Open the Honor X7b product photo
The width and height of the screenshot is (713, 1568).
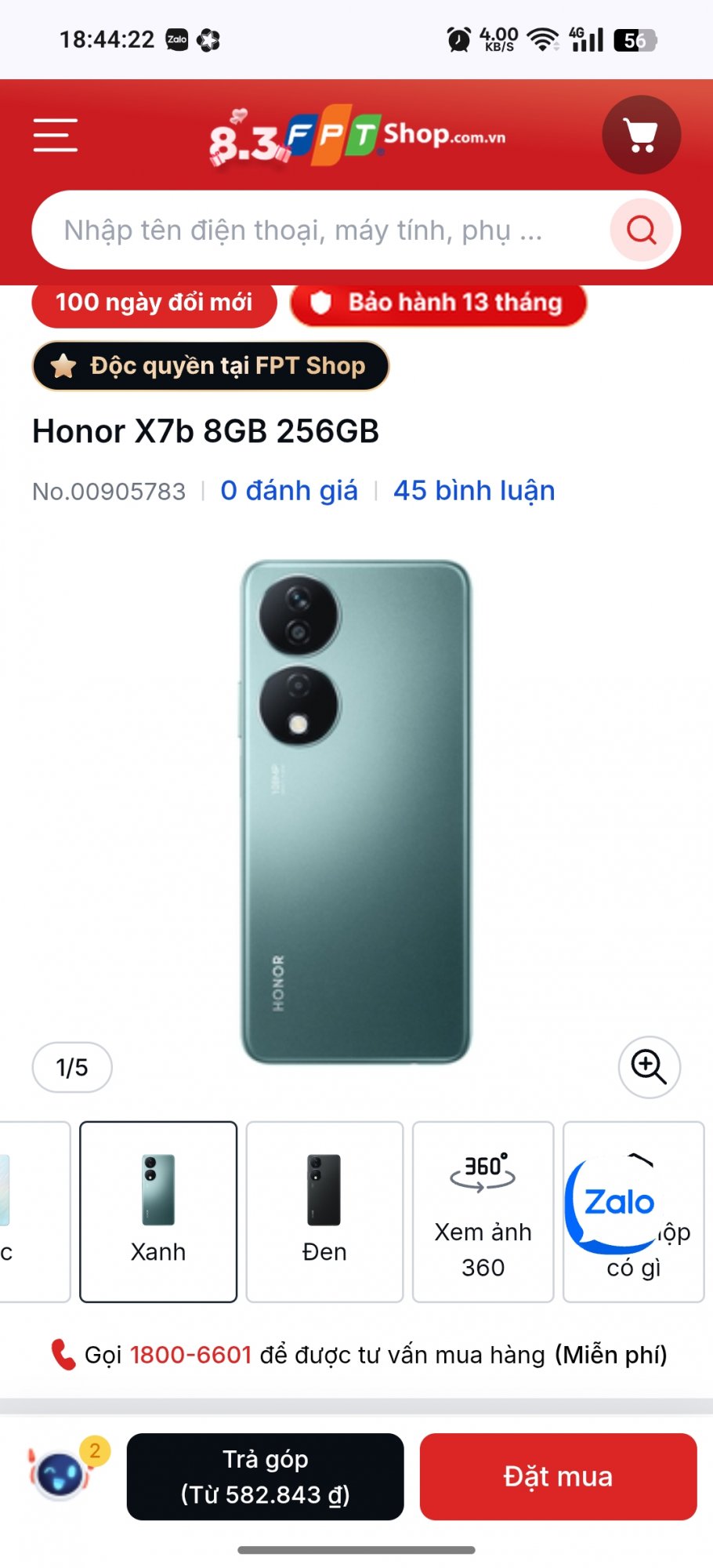click(x=356, y=811)
